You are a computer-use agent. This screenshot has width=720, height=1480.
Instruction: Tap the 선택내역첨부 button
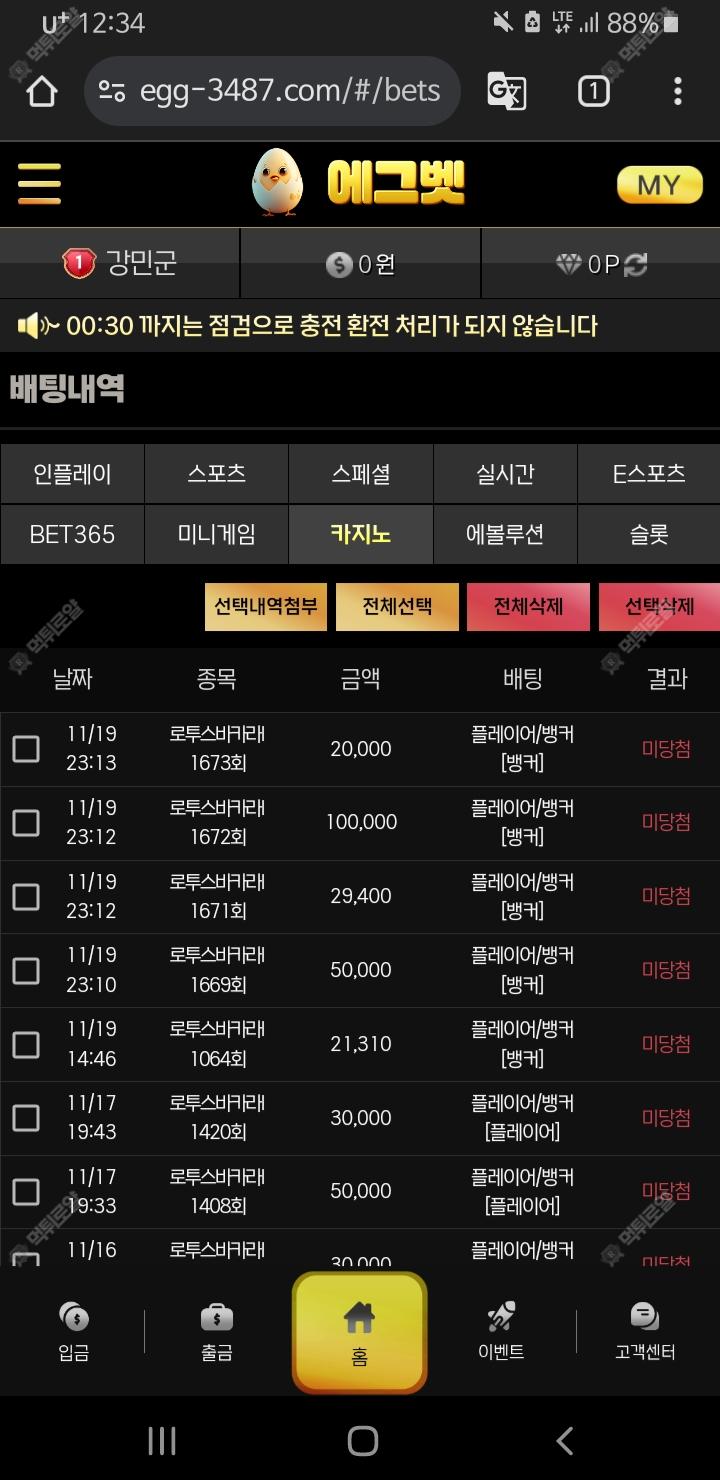pyautogui.click(x=266, y=607)
